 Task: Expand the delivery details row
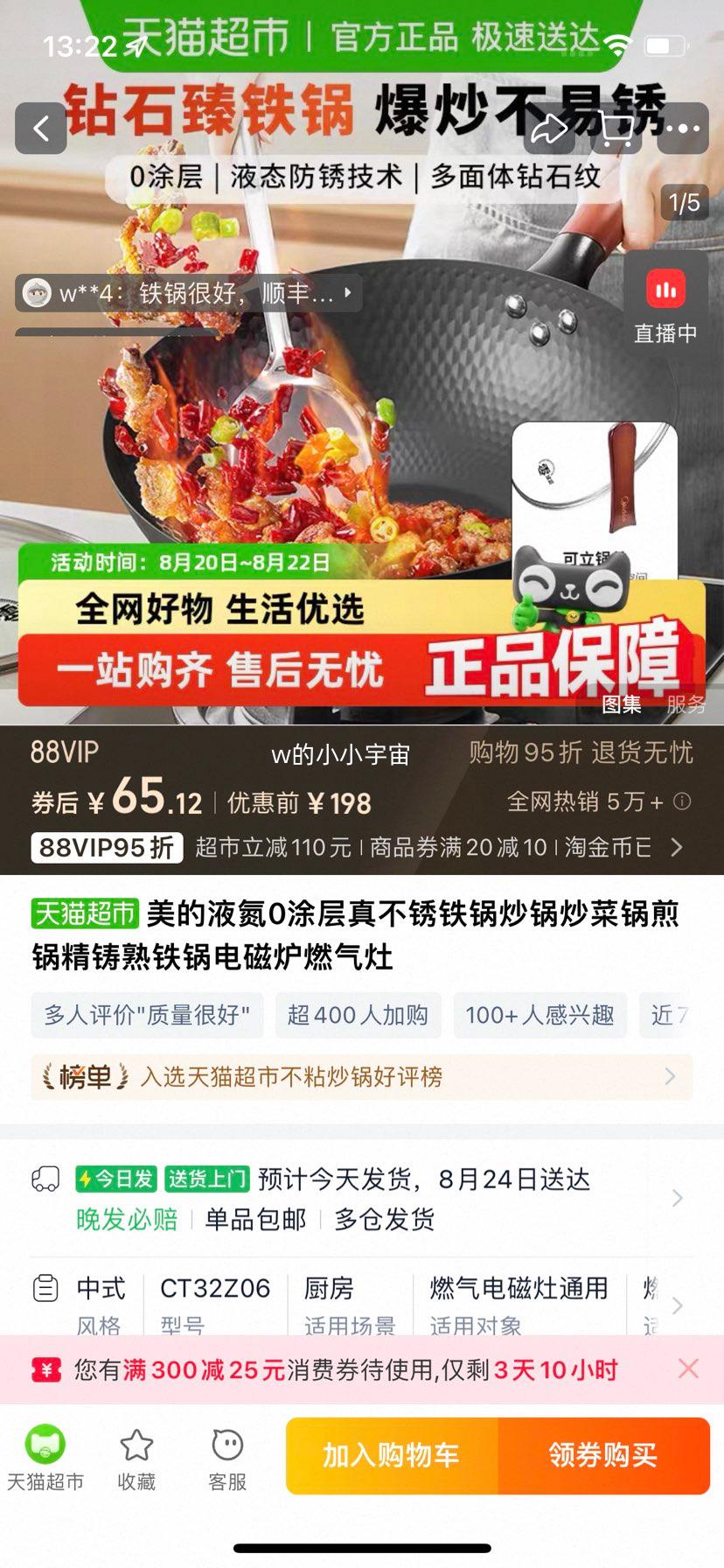point(676,1197)
